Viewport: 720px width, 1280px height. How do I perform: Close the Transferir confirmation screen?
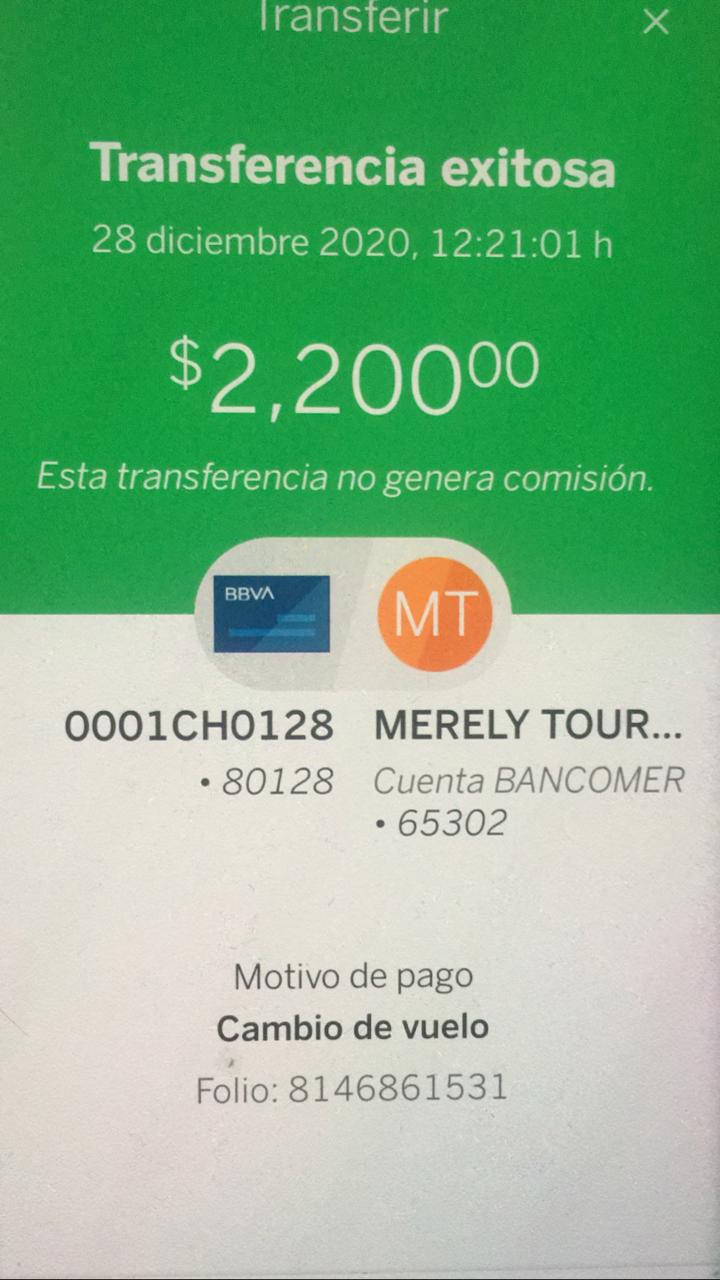656,21
